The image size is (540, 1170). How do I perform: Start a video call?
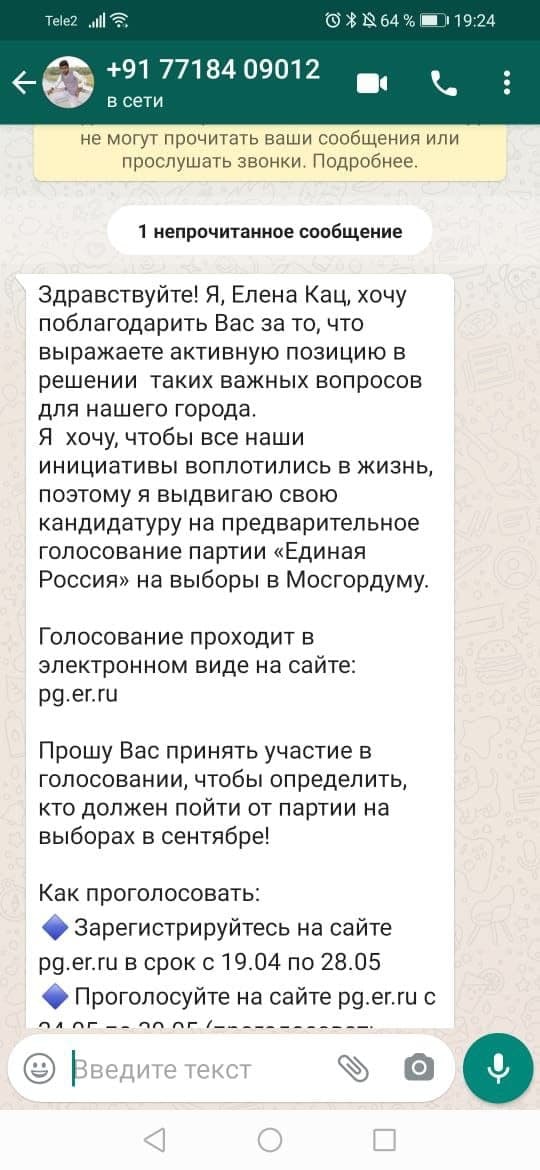coord(372,83)
